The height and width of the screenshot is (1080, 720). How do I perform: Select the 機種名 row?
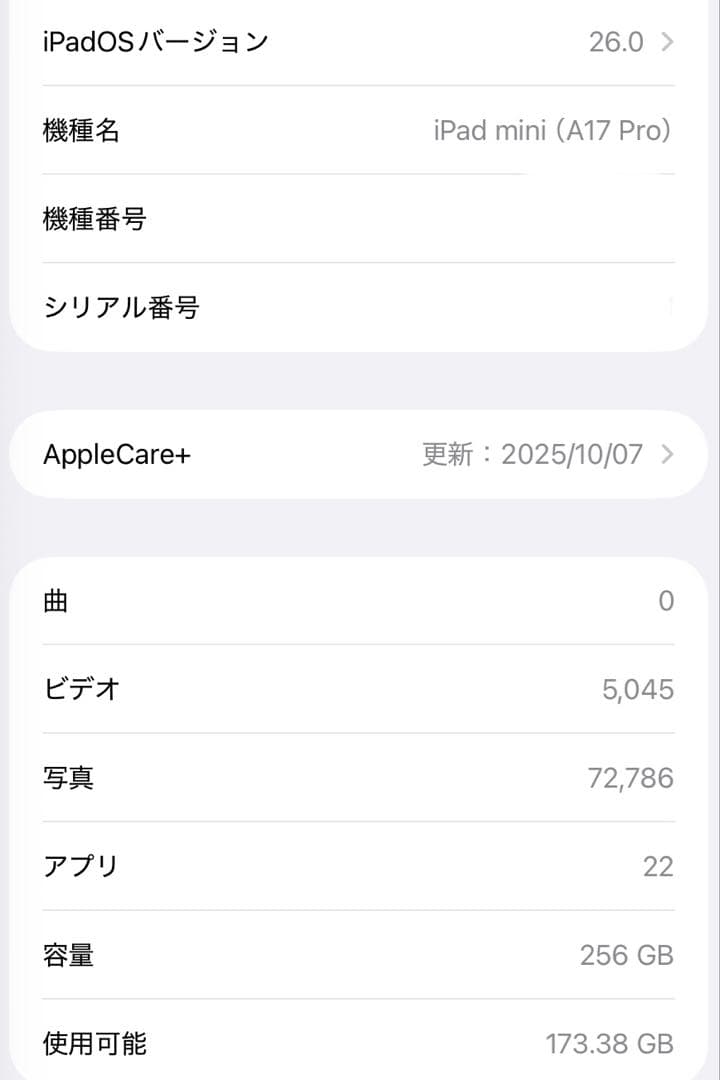(x=360, y=131)
